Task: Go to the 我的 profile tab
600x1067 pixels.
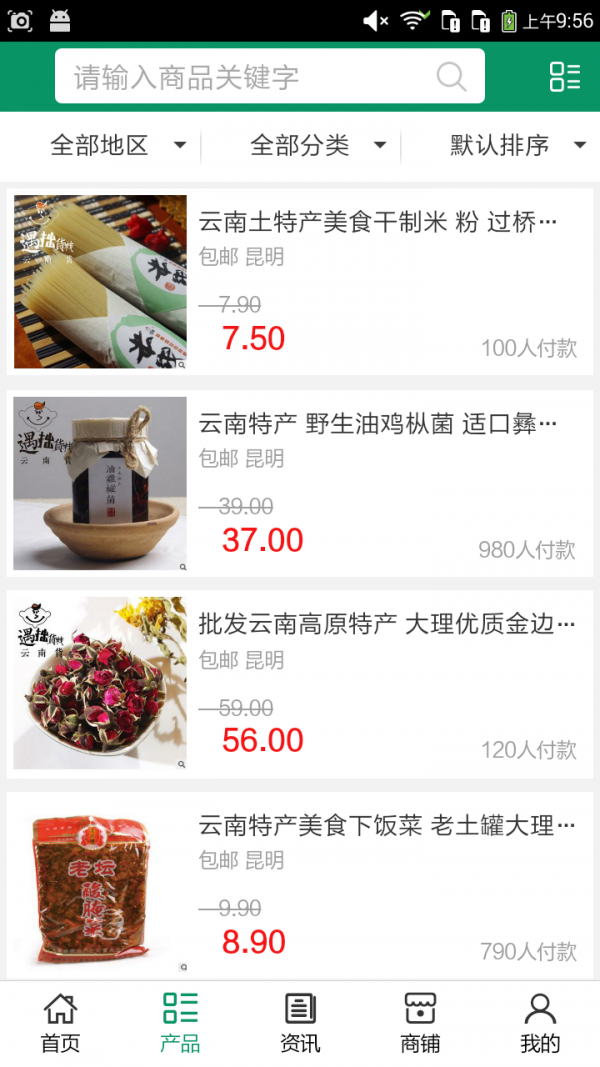Action: click(x=540, y=1023)
